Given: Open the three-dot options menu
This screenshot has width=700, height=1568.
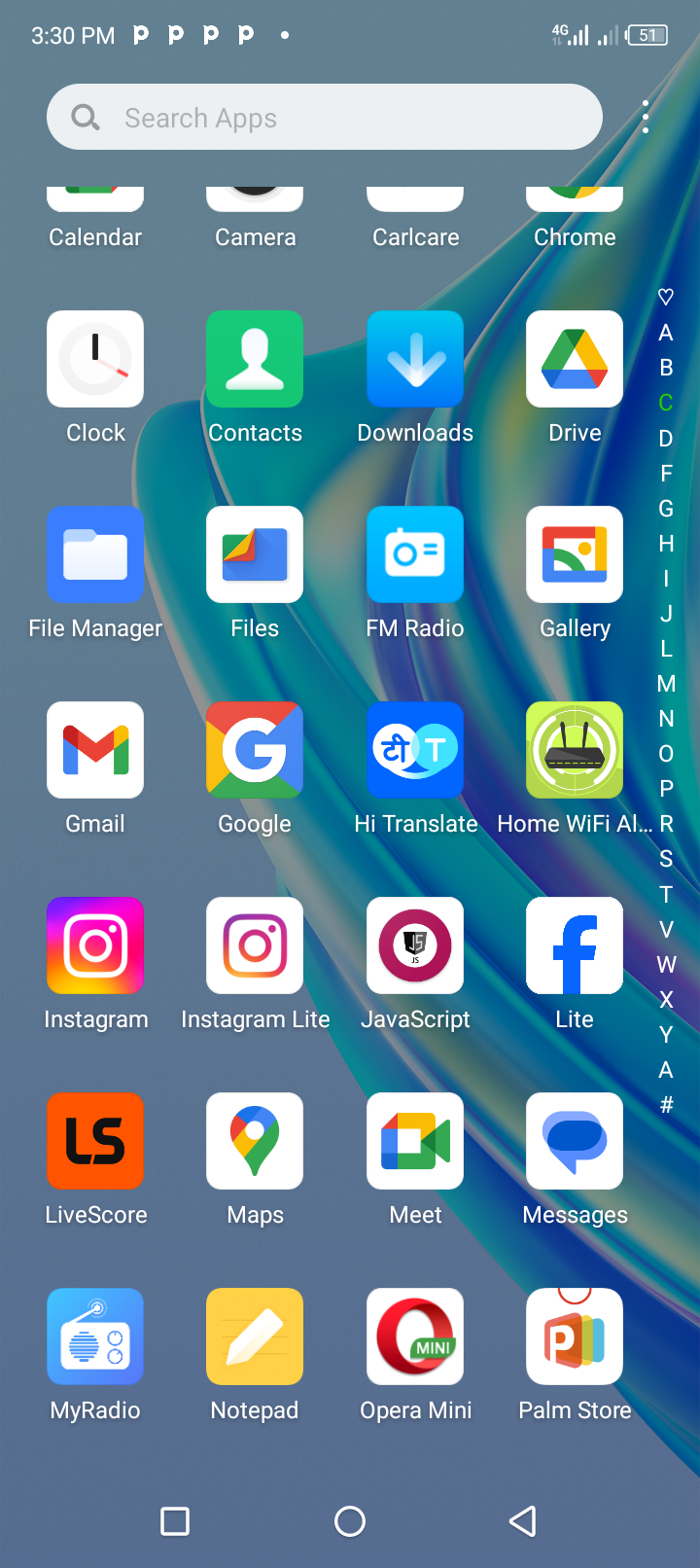Looking at the screenshot, I should [645, 116].
